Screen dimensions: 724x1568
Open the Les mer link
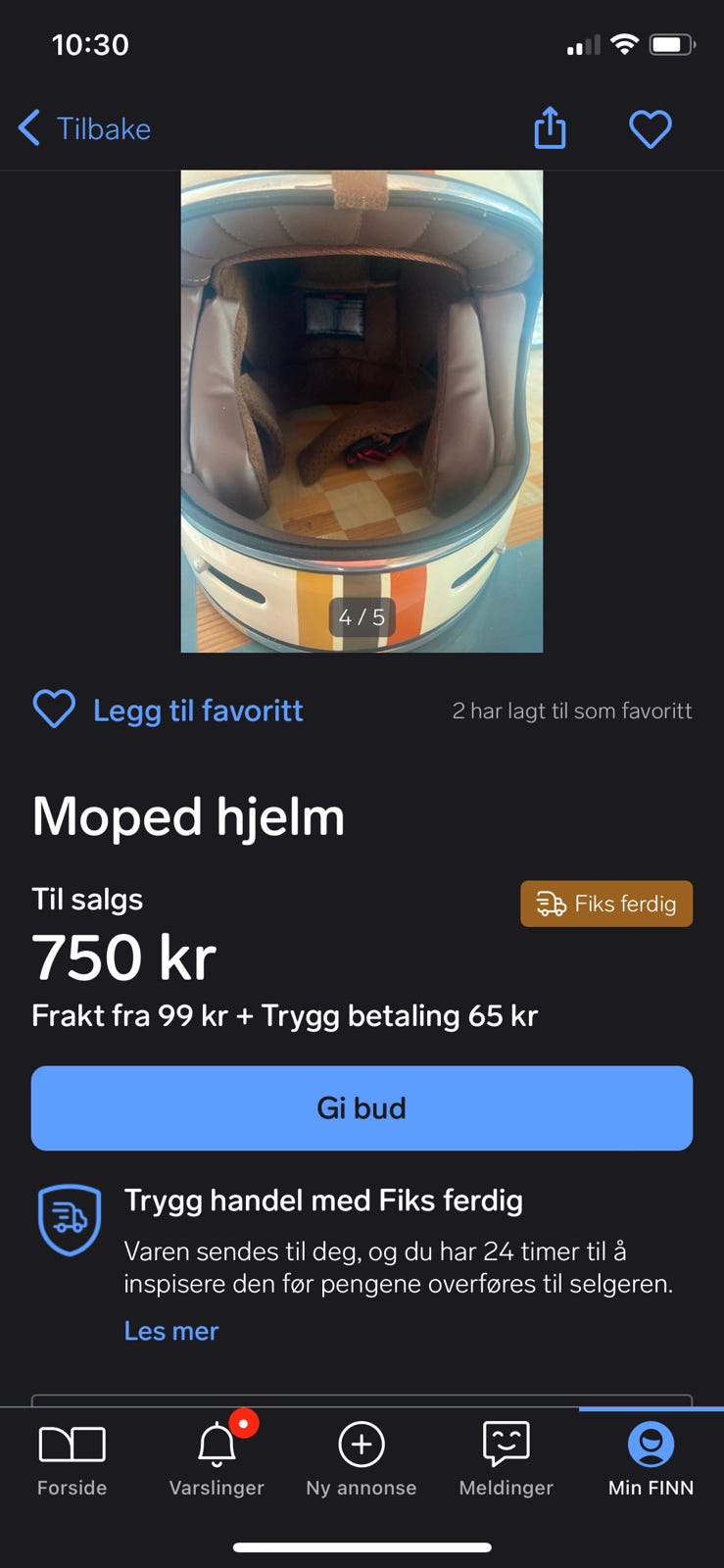171,1331
